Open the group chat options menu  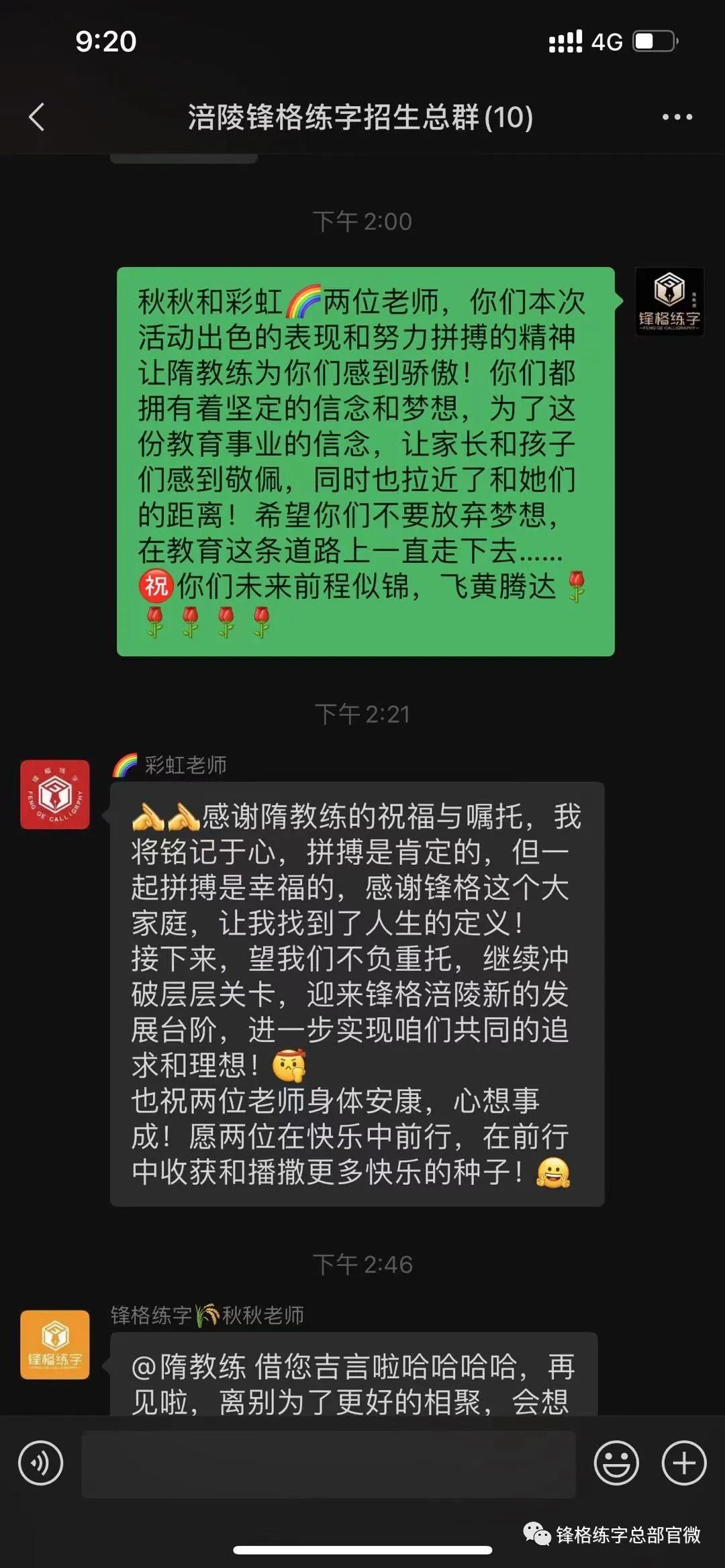tap(677, 117)
